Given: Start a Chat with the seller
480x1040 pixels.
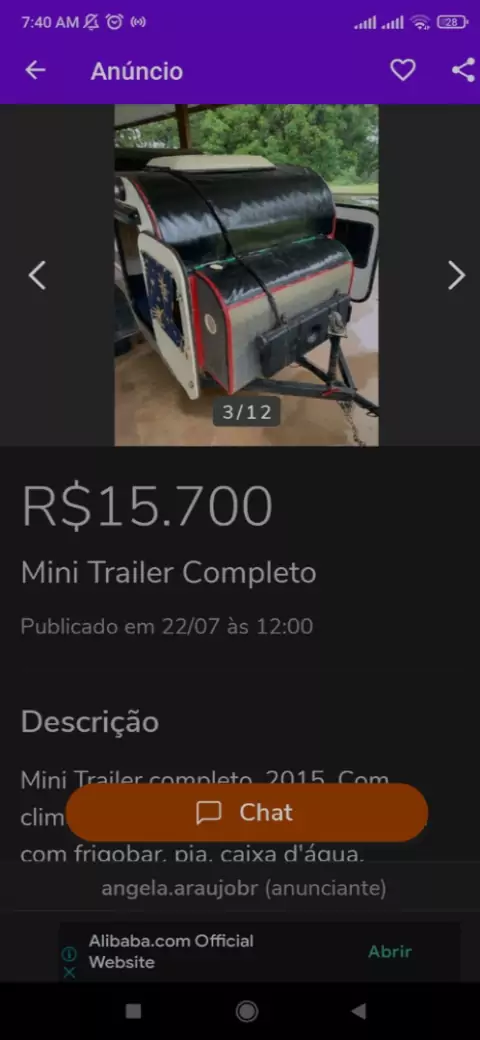Looking at the screenshot, I should click(247, 812).
